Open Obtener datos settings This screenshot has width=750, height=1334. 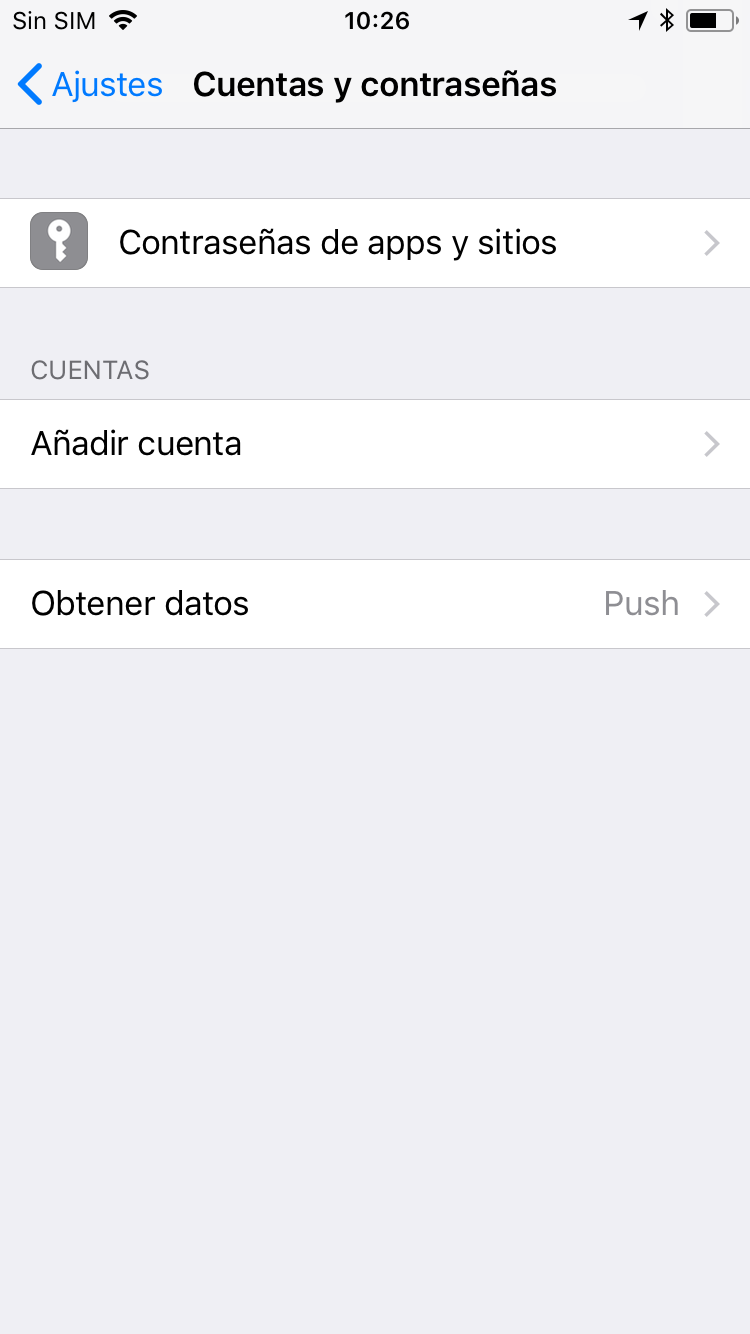pos(375,604)
